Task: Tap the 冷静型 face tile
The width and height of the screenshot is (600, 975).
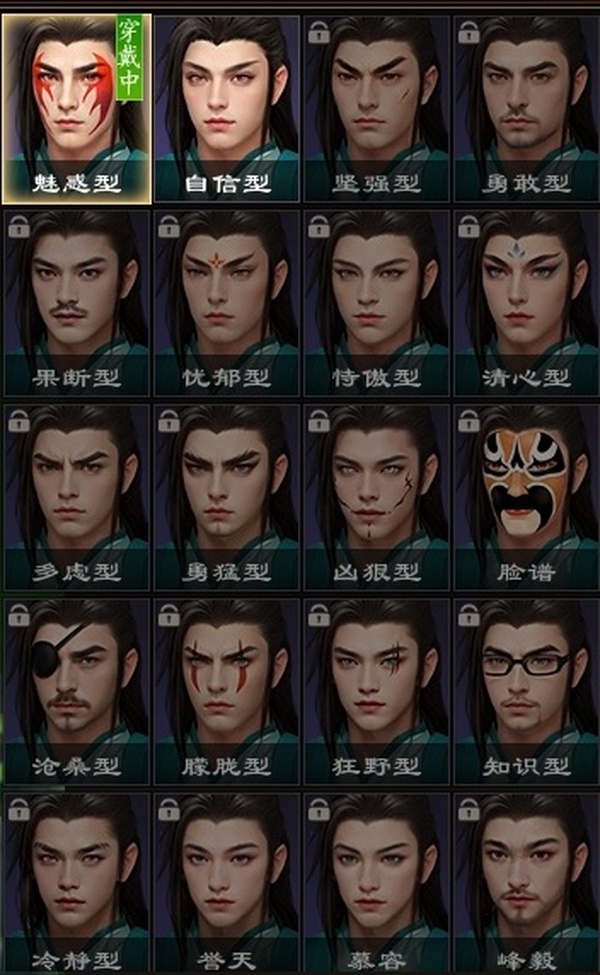Action: 76,884
